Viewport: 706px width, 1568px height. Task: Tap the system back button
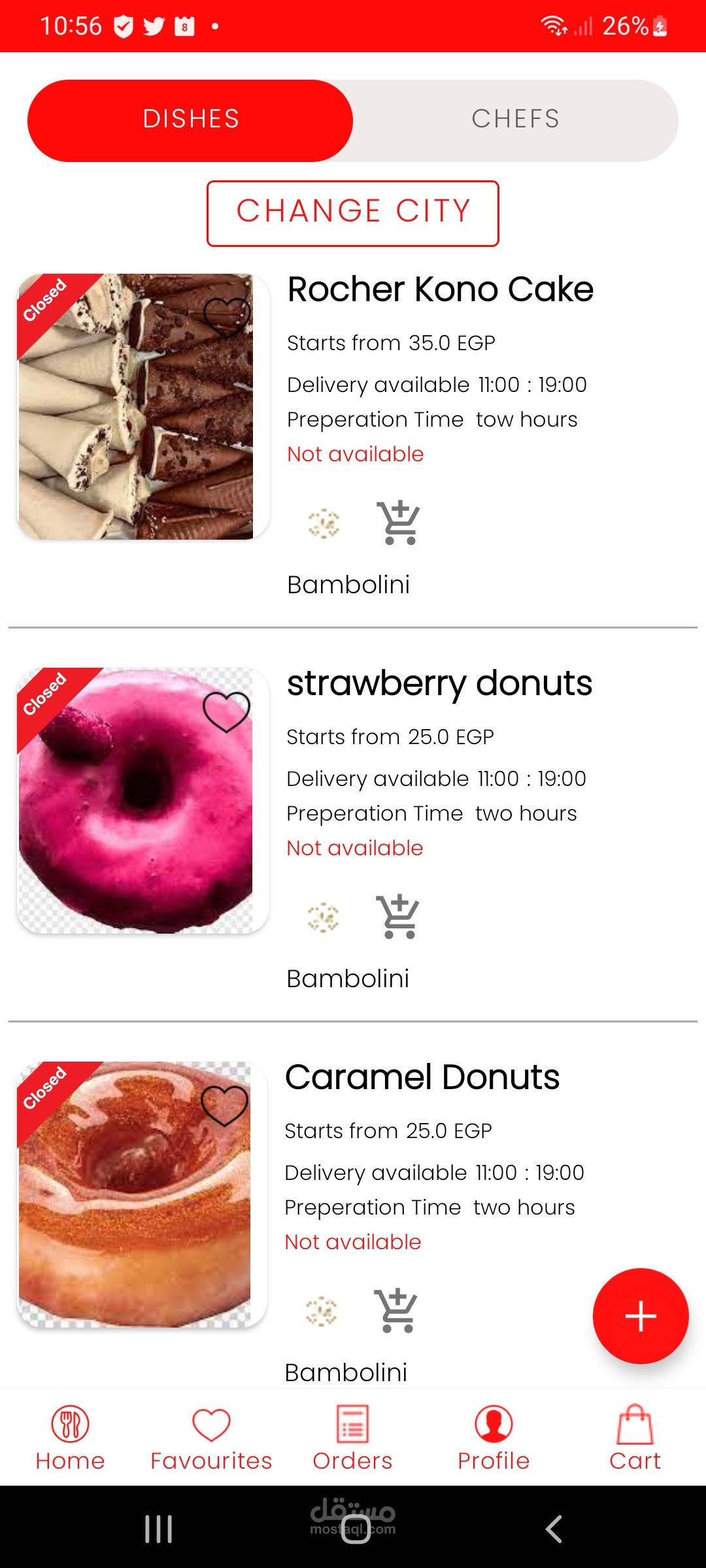(x=554, y=1529)
